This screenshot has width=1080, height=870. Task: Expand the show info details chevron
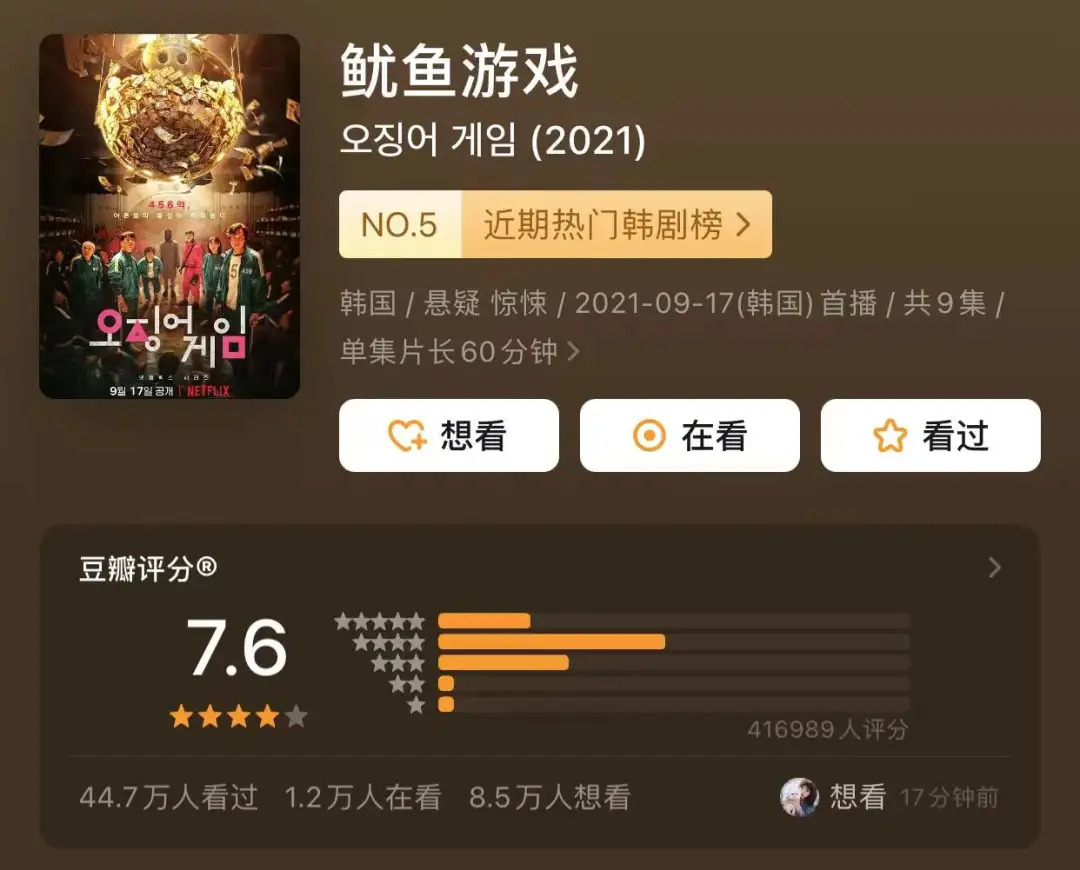(x=573, y=352)
